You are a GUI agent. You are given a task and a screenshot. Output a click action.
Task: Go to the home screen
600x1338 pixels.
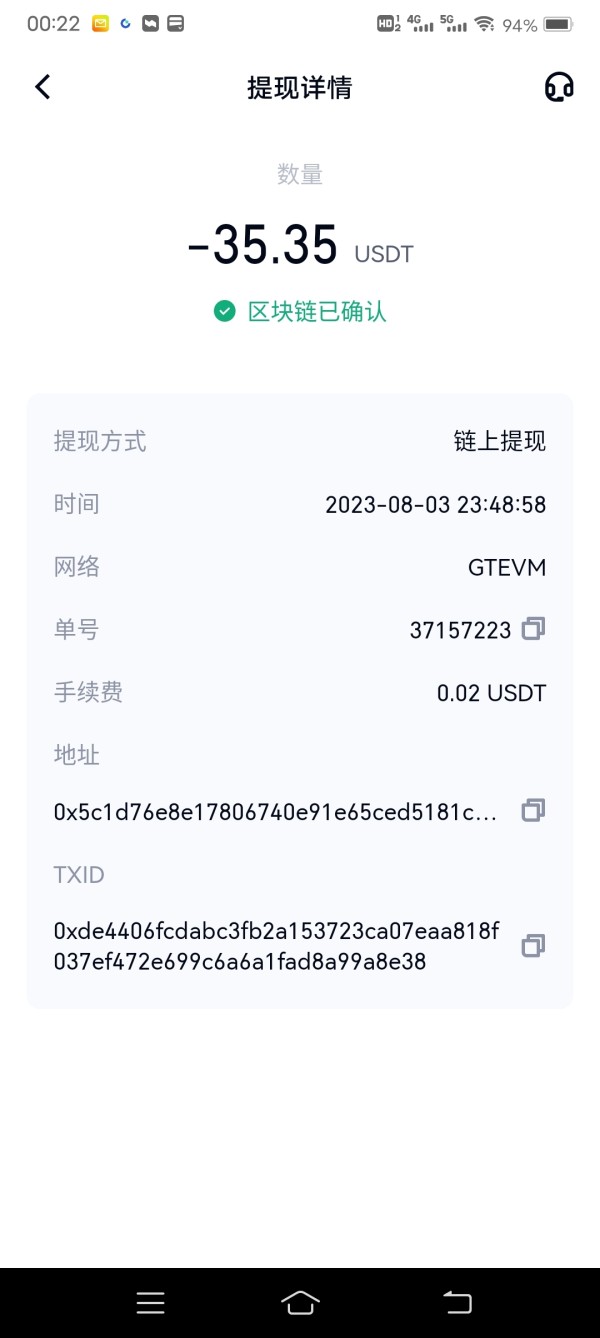coord(300,1302)
